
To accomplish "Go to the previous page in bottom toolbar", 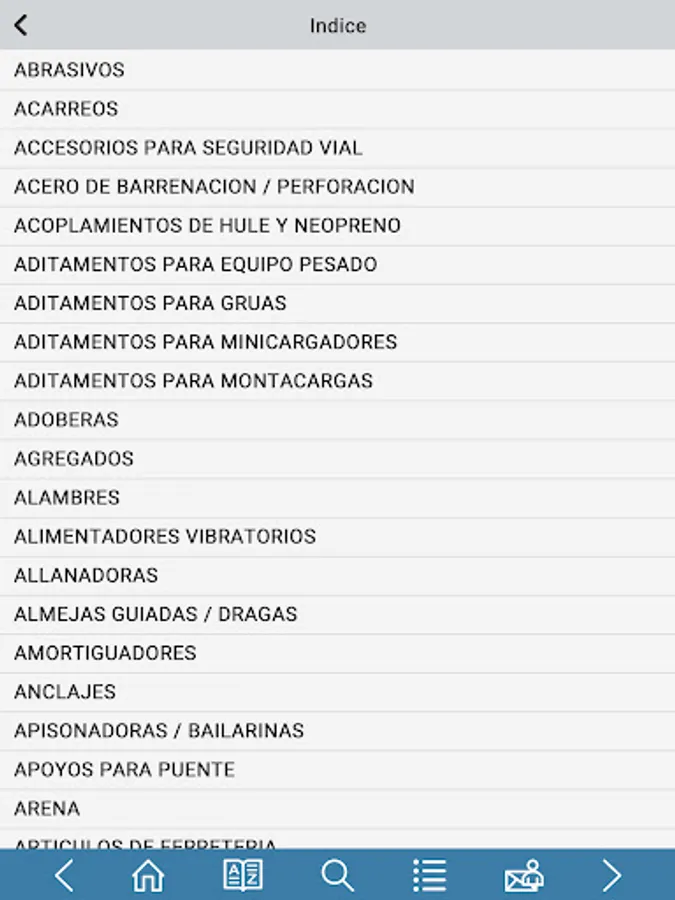I will pyautogui.click(x=63, y=876).
